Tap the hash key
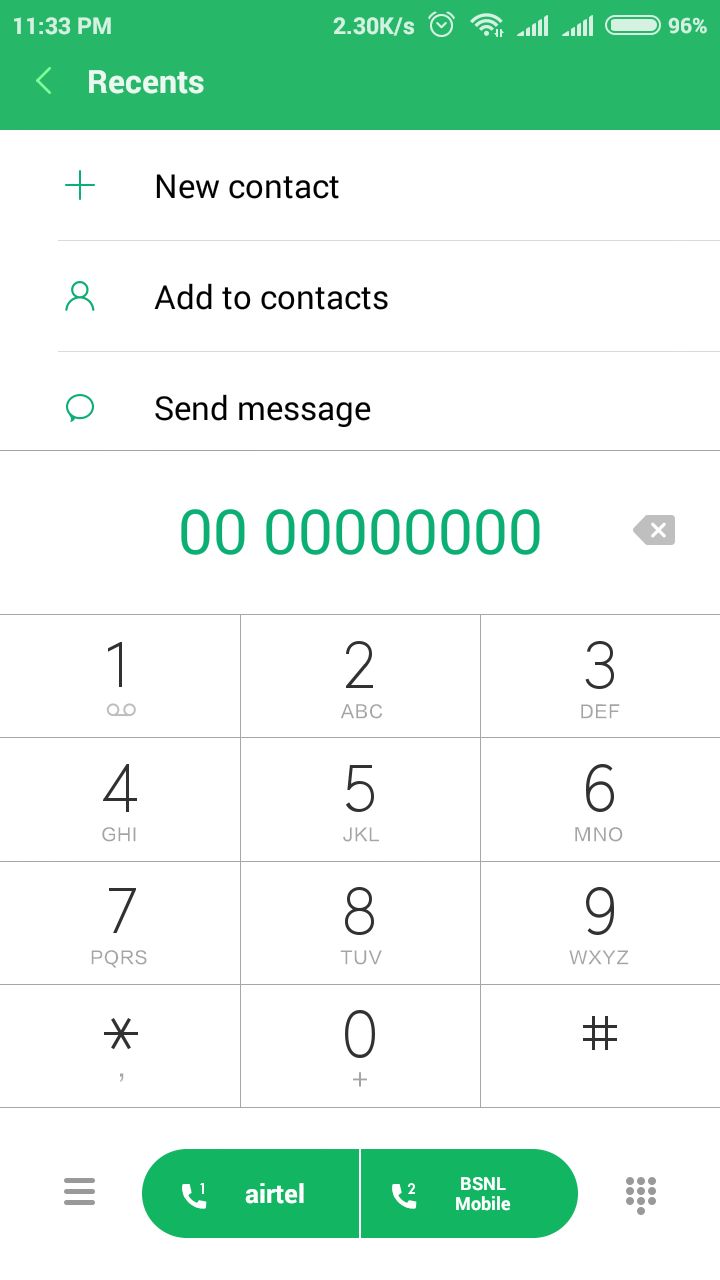This screenshot has width=720, height=1280. [x=600, y=1046]
